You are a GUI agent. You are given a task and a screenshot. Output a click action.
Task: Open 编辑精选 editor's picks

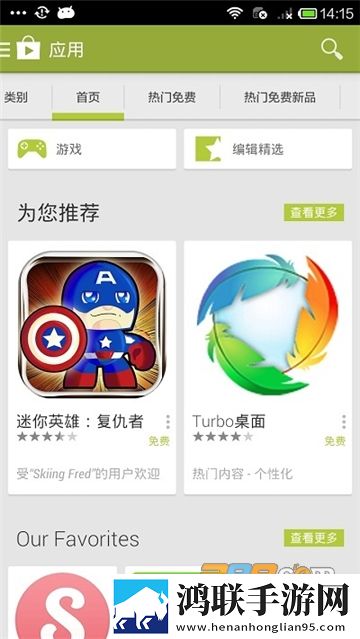(268, 149)
